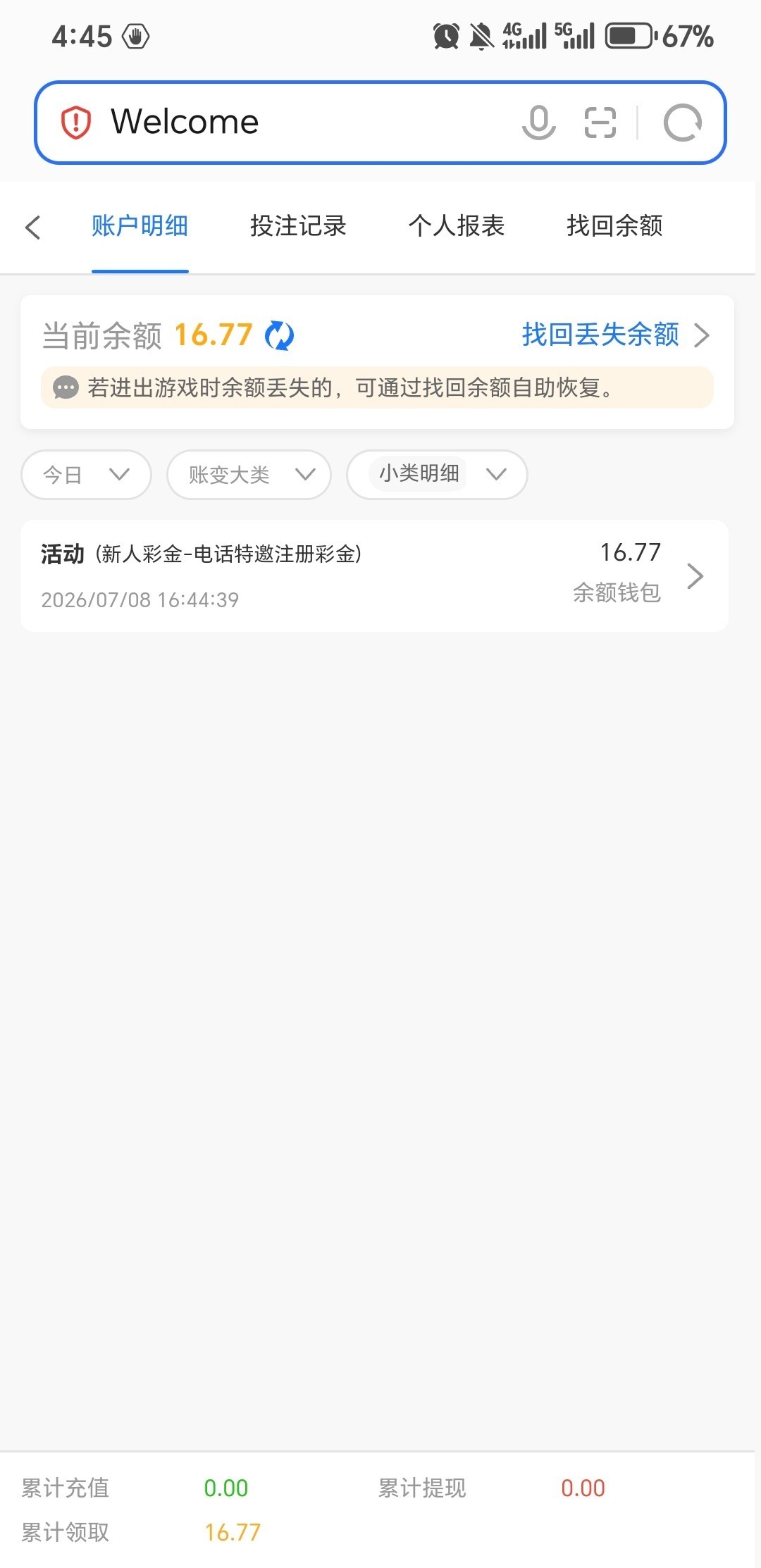
Task: Select the 账户明细 tab
Action: [x=140, y=226]
